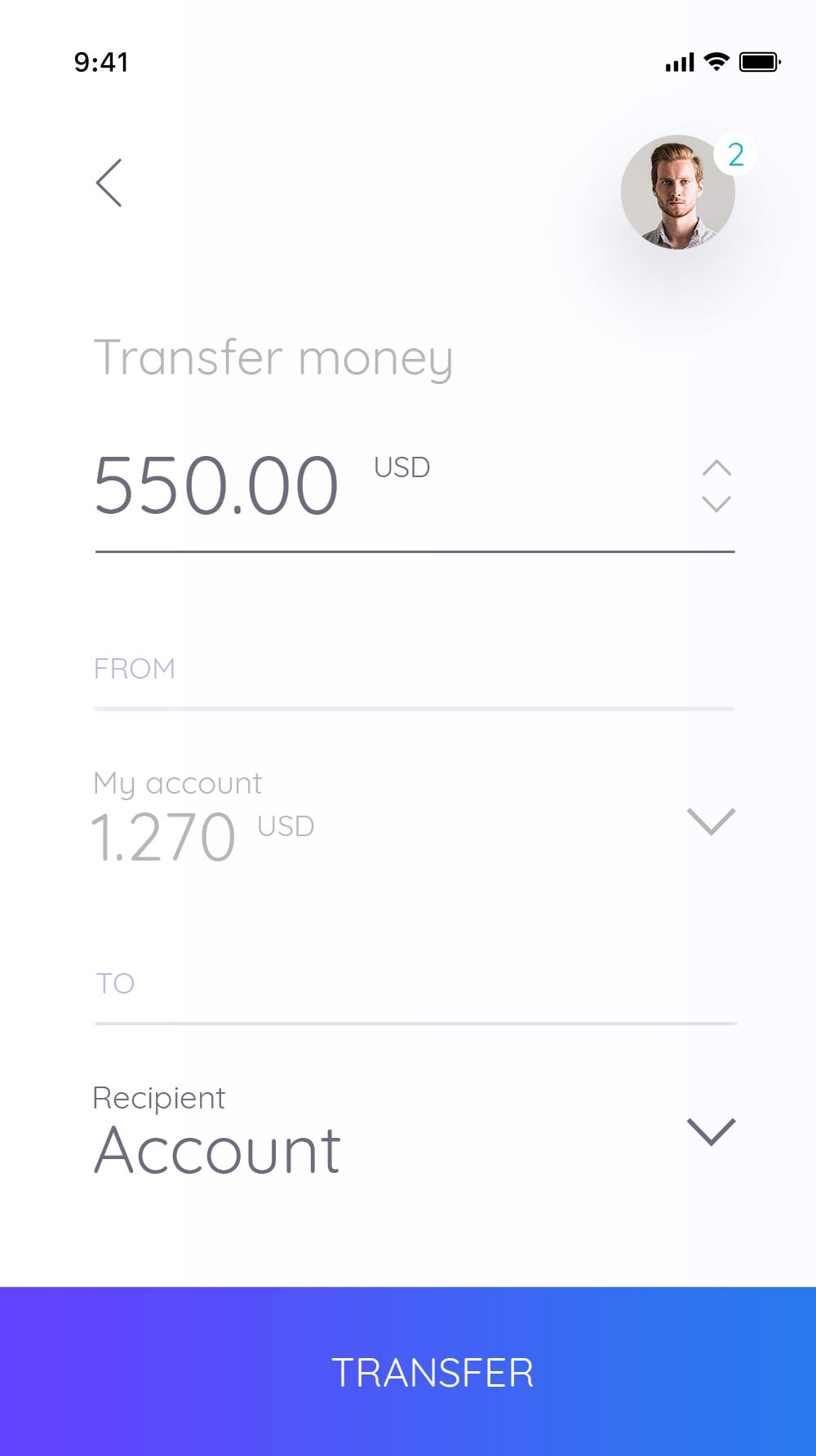The width and height of the screenshot is (816, 1456).
Task: Expand the My account selection dropdown
Action: click(711, 823)
